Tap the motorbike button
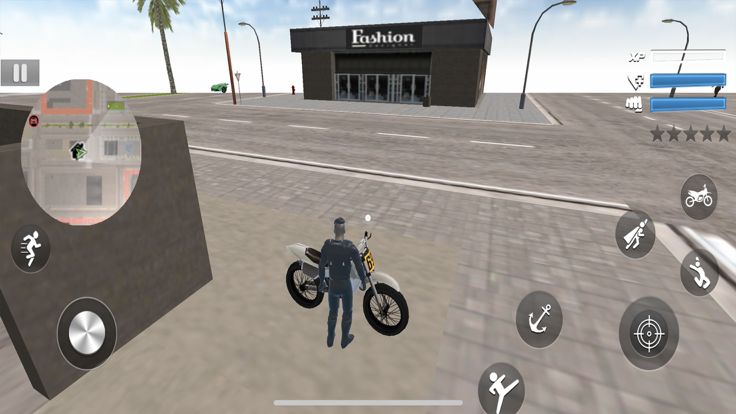 (x=698, y=196)
